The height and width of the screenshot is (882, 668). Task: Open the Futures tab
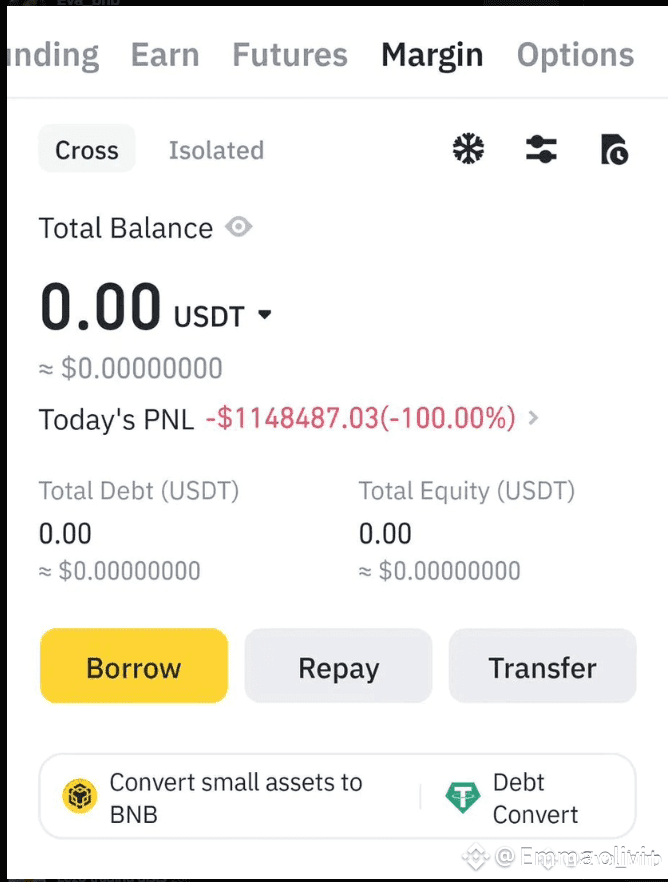tap(290, 55)
